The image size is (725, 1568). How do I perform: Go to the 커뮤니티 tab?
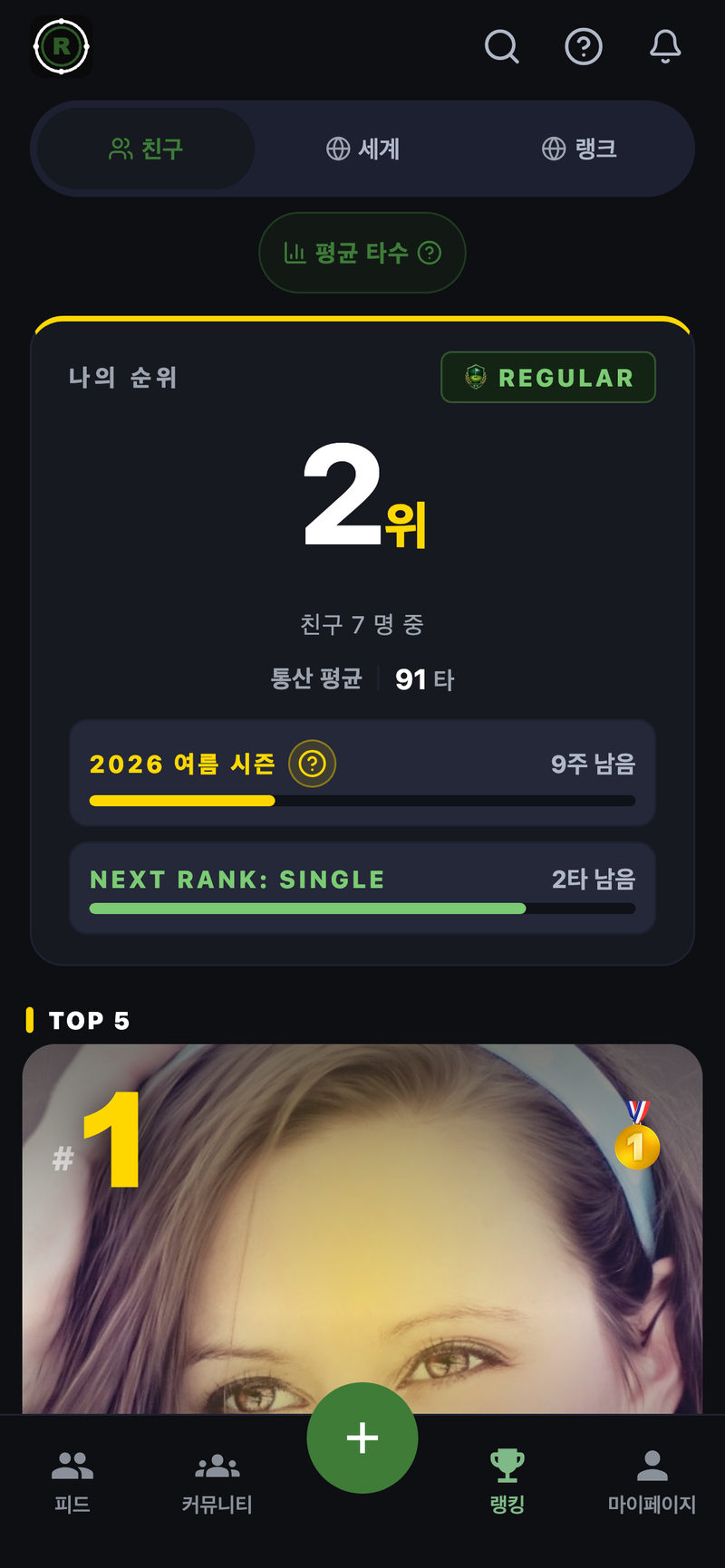pyautogui.click(x=217, y=1481)
